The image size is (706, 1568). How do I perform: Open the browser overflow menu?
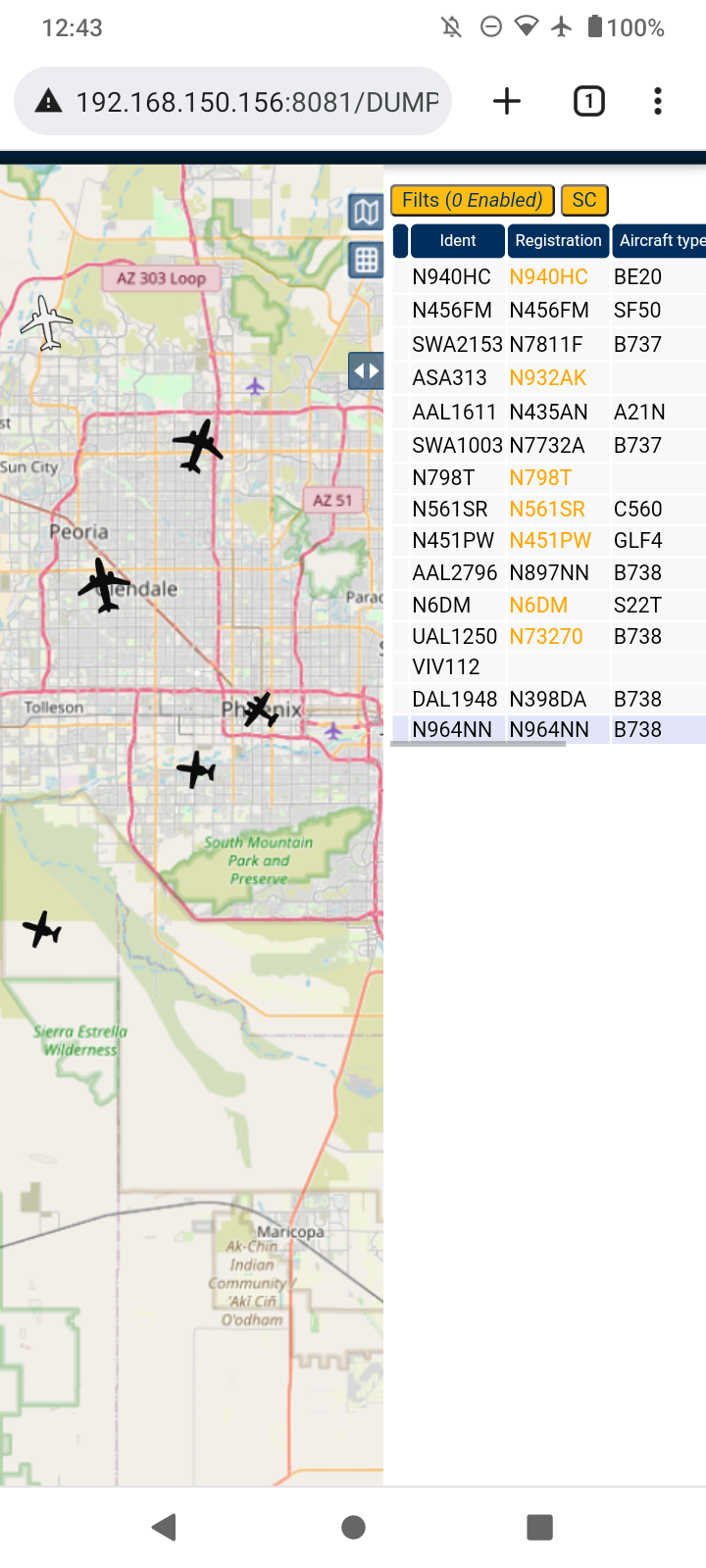(658, 101)
